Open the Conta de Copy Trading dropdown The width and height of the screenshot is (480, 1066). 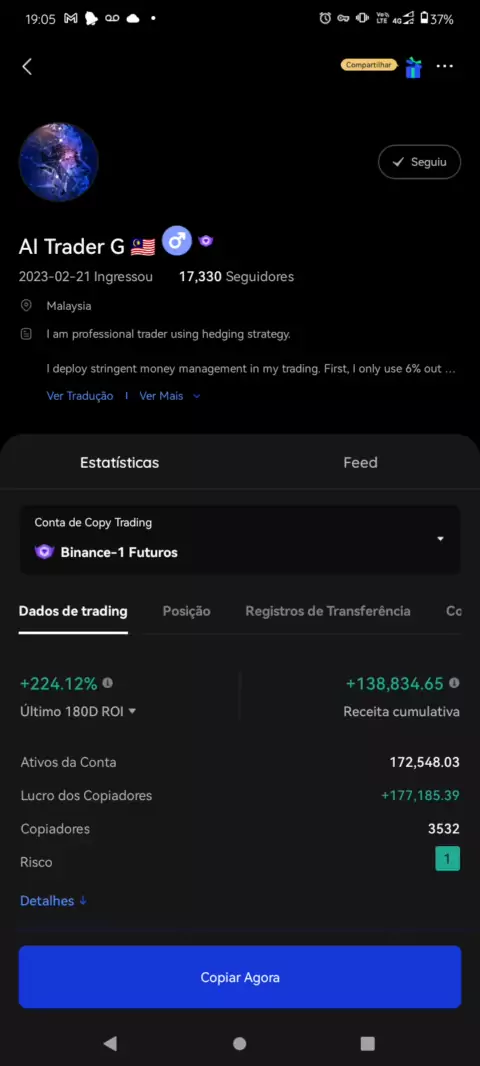click(240, 540)
